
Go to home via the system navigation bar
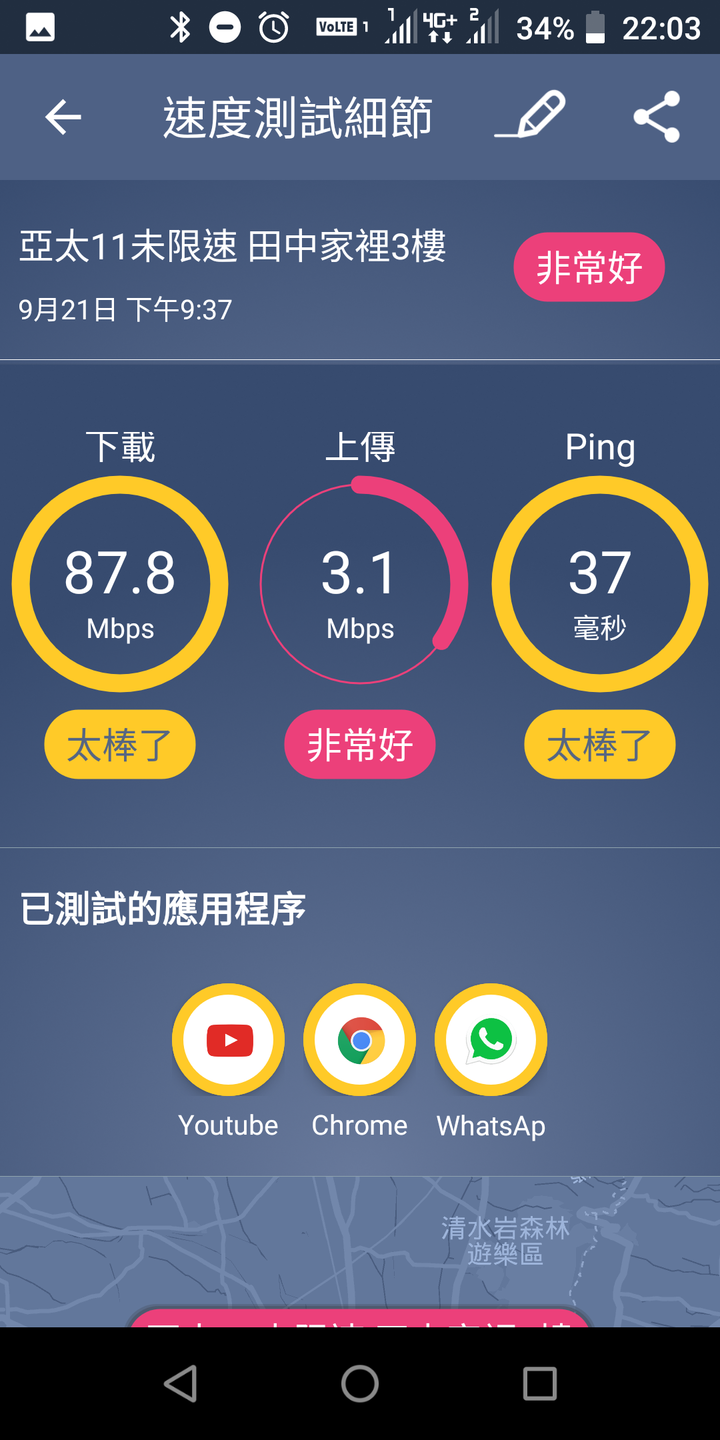point(360,1384)
